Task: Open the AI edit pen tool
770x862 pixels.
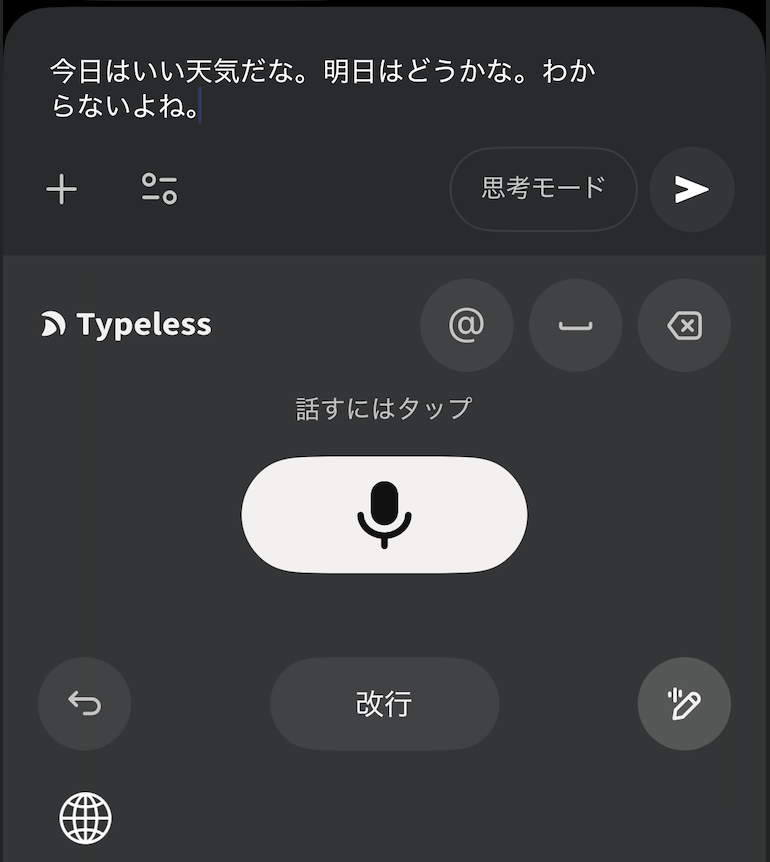Action: (x=684, y=704)
